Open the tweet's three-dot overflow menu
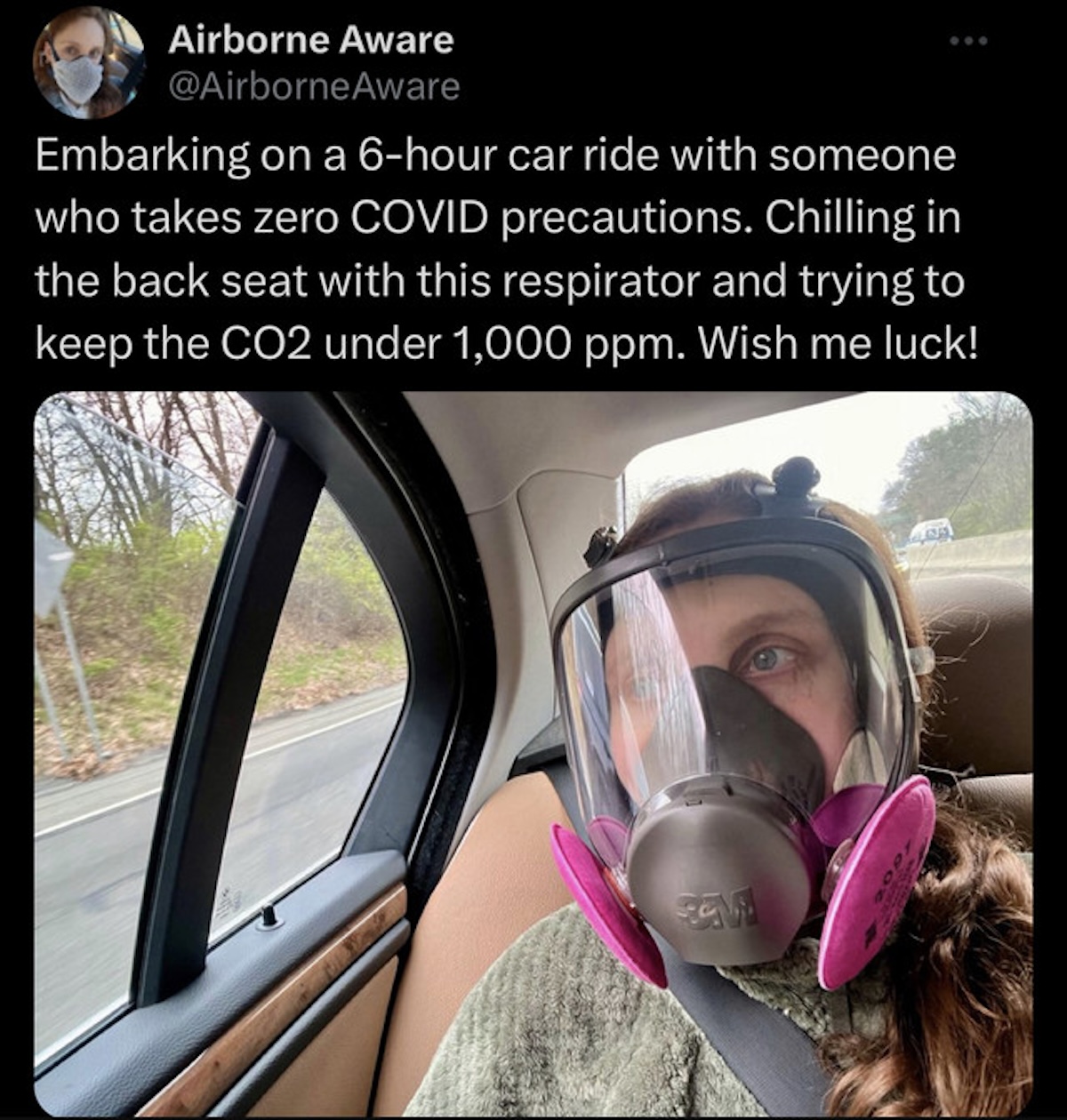Screen dimensions: 1067x1120 (x=967, y=42)
